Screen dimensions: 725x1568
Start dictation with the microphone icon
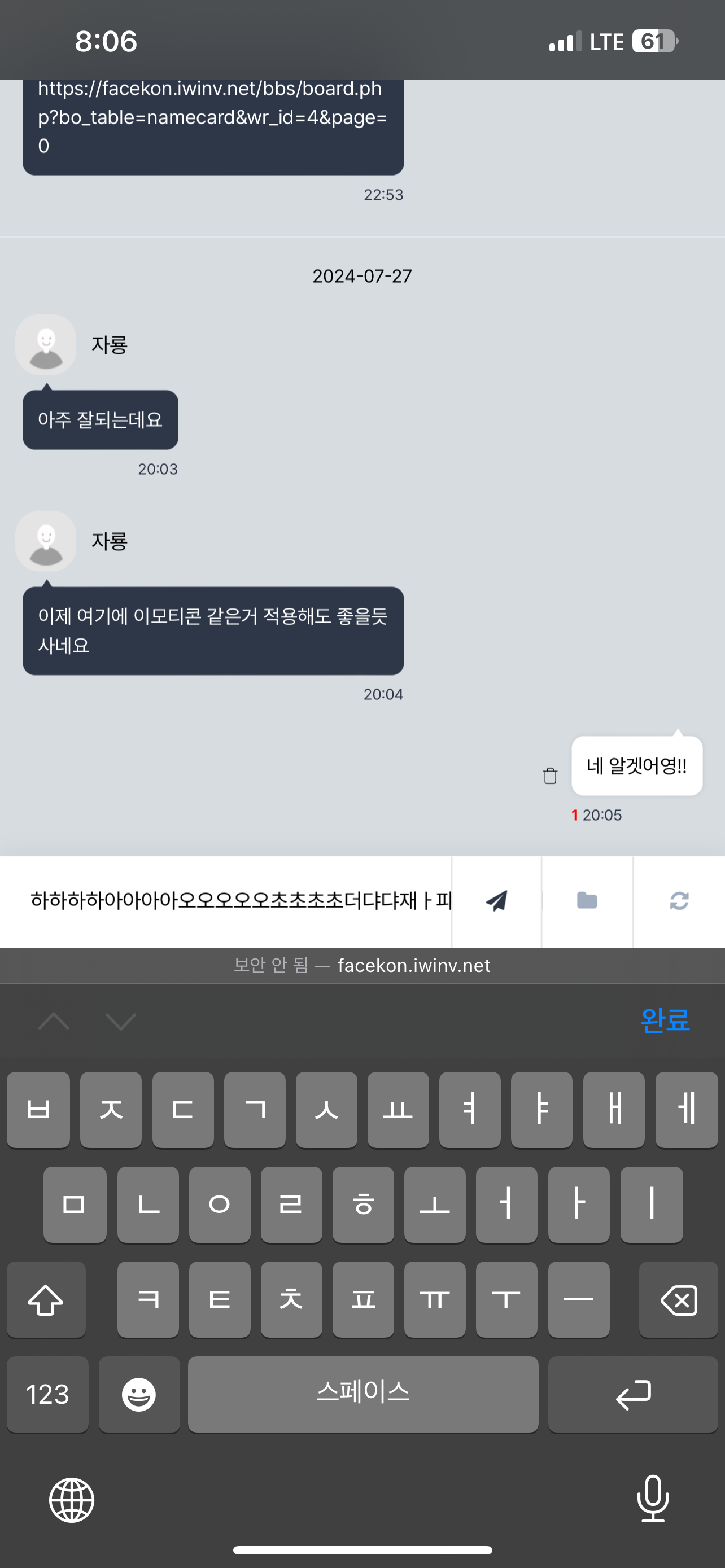pos(653,1499)
